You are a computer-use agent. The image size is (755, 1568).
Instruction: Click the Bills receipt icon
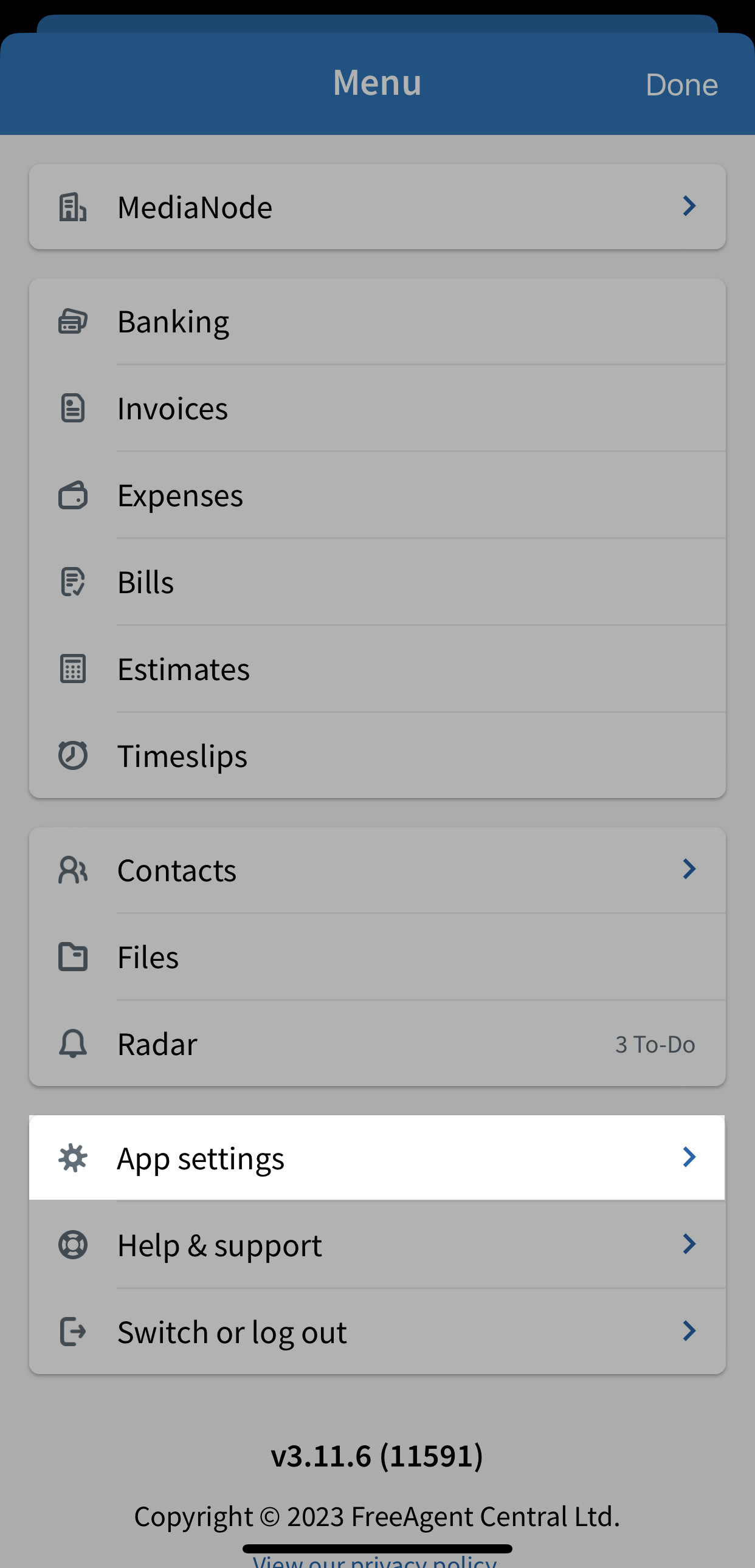click(x=72, y=582)
